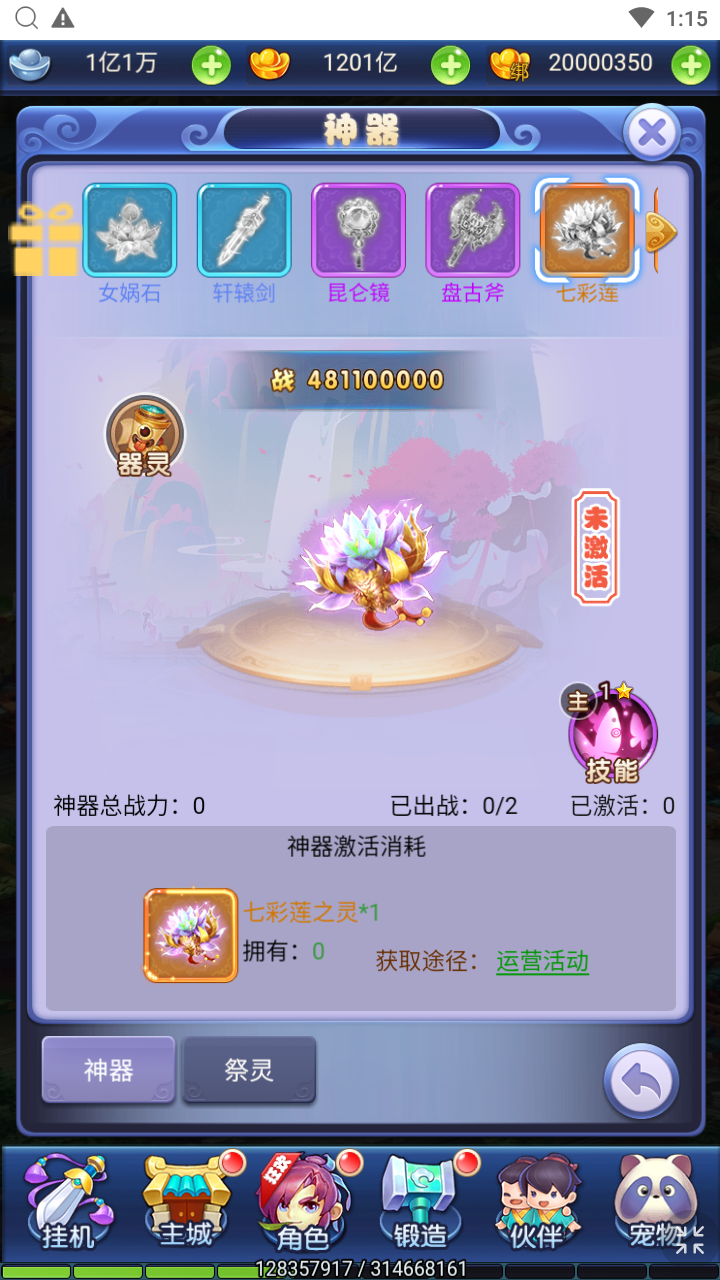Open the gift box icon
This screenshot has height=1280, width=720.
pos(45,239)
